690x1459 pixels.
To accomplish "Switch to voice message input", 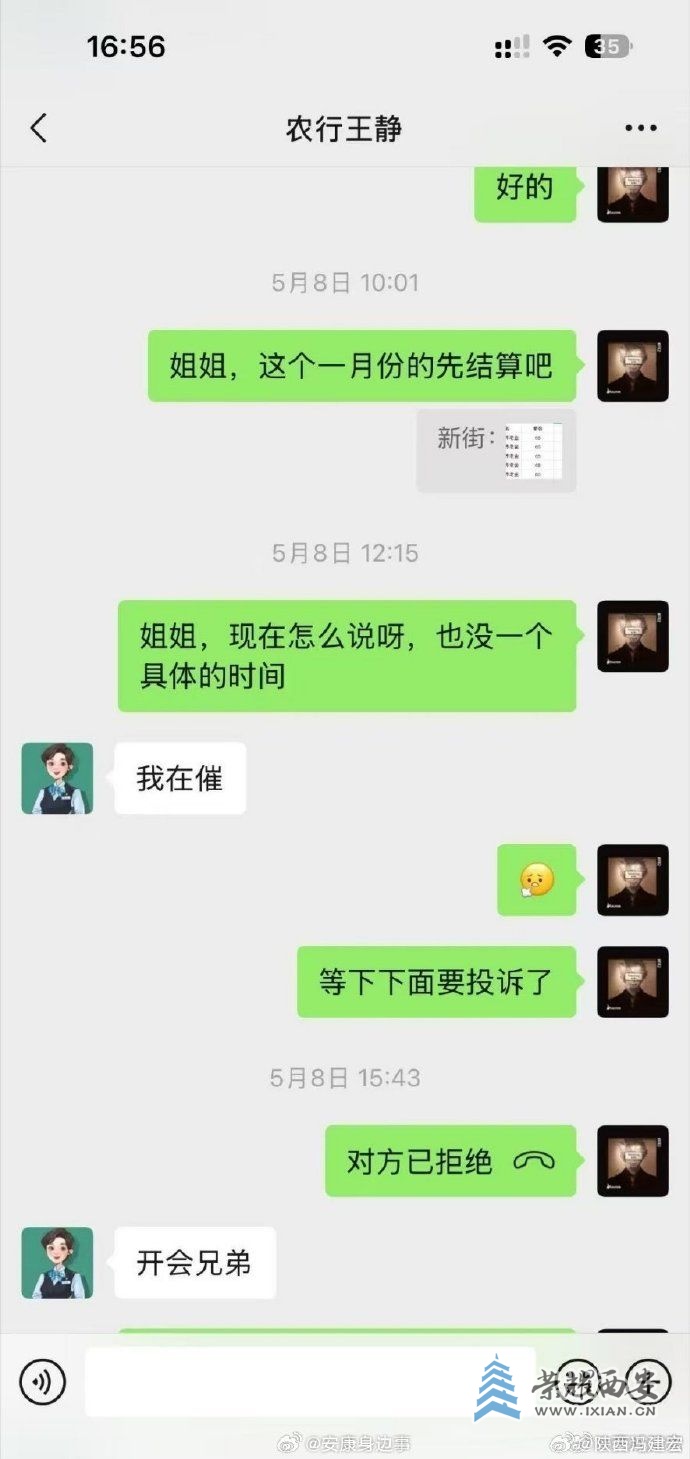I will (x=42, y=1382).
